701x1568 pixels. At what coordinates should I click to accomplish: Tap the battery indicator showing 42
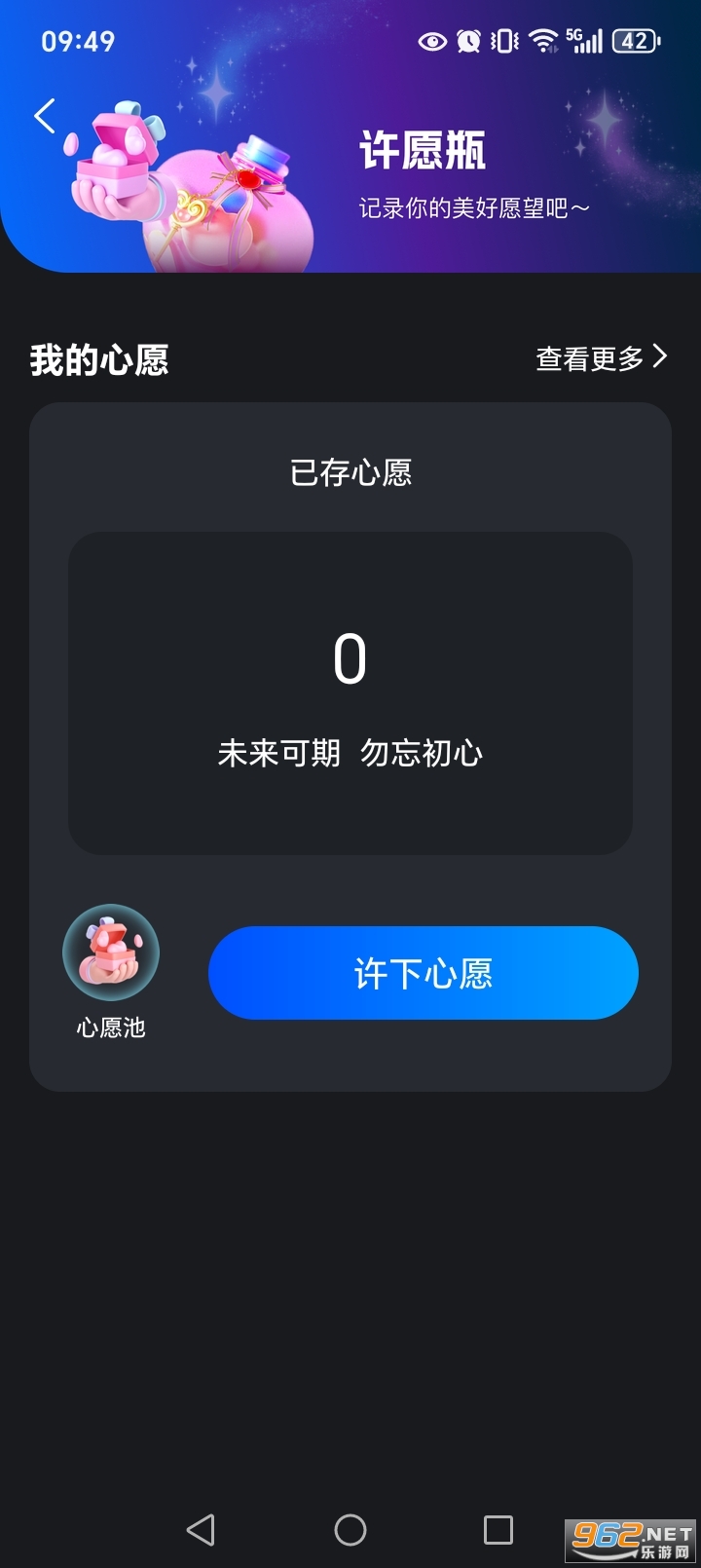[635, 41]
